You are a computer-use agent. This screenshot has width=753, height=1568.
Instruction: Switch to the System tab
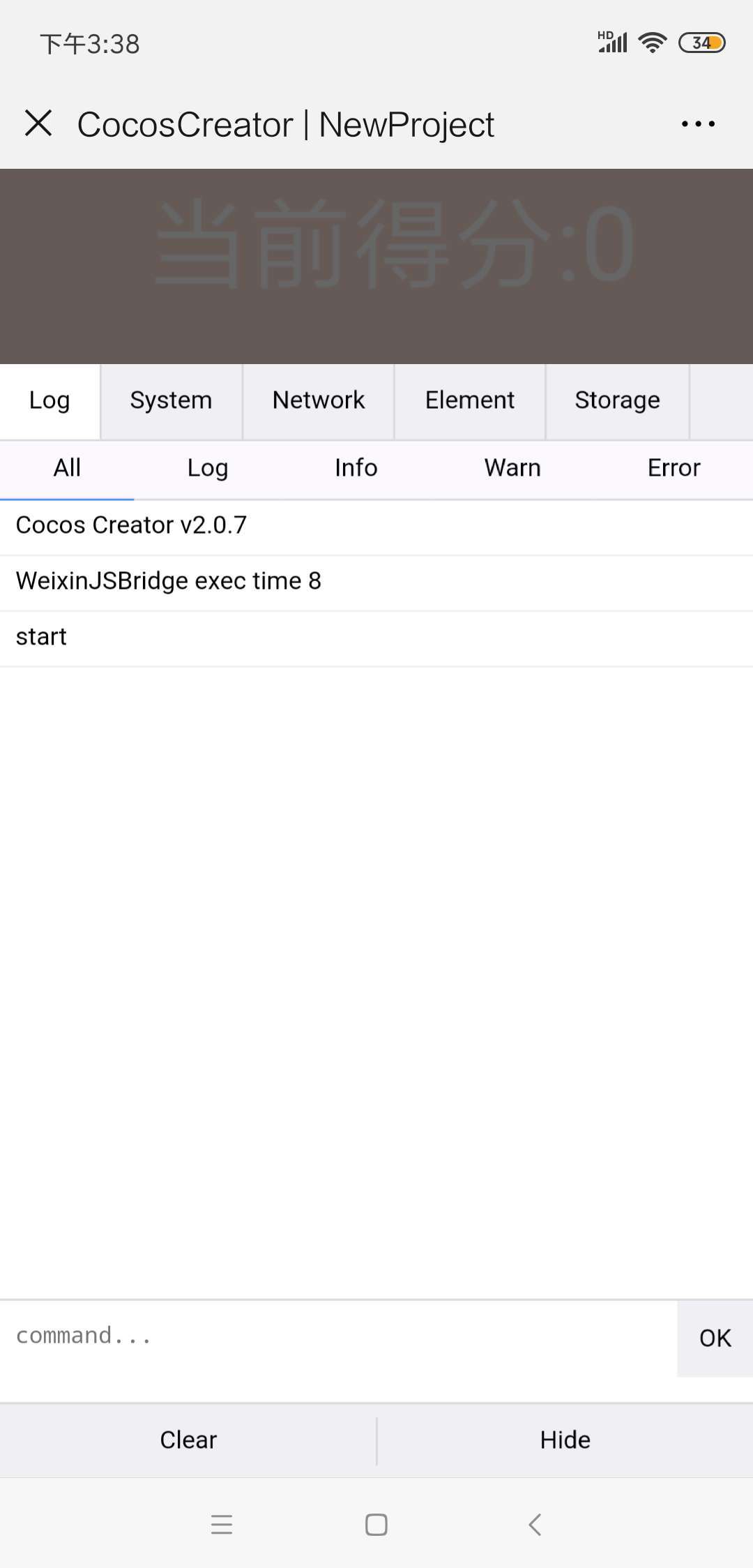(171, 401)
